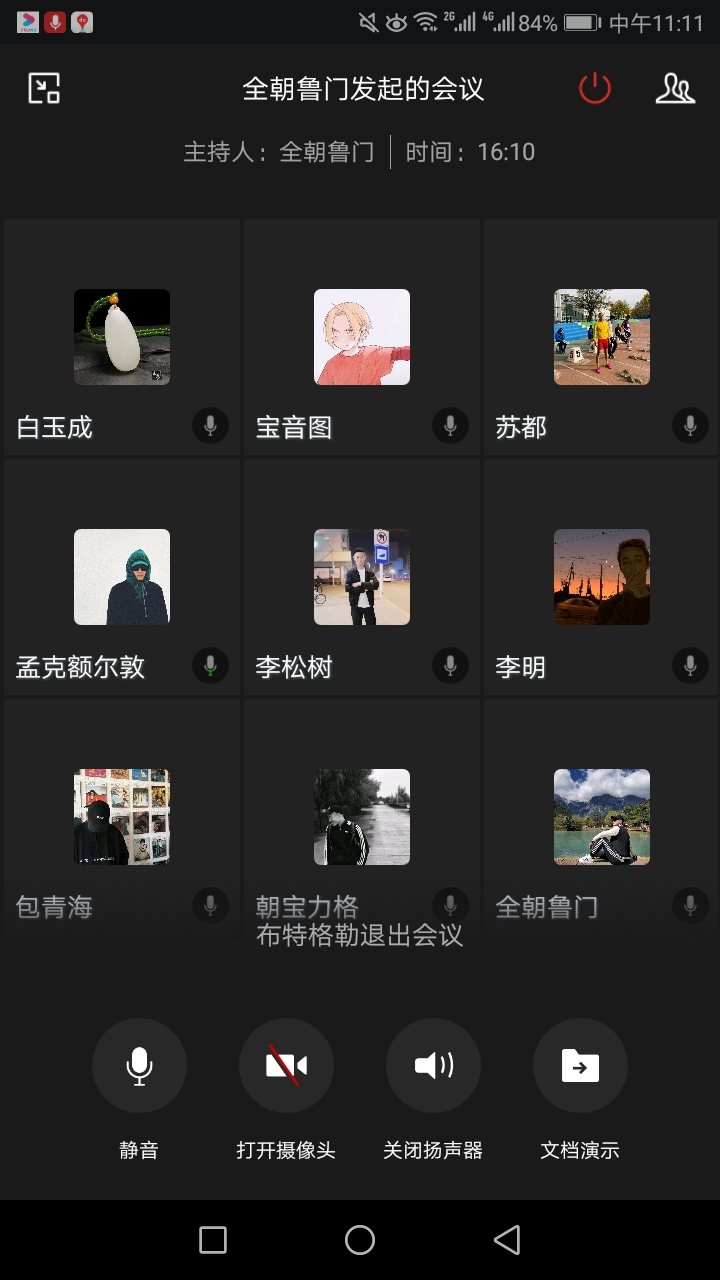This screenshot has height=1280, width=720.
Task: Select participant tile 孟克额尔敦
Action: 122,577
